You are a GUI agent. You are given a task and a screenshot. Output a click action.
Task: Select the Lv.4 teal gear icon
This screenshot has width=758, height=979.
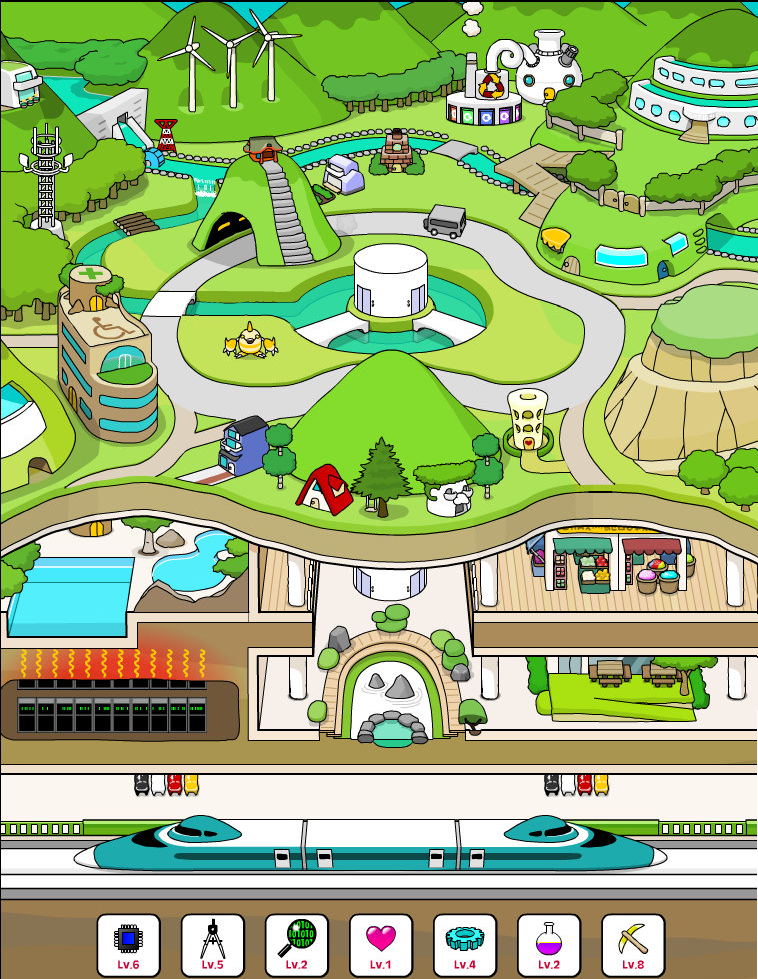coord(463,940)
